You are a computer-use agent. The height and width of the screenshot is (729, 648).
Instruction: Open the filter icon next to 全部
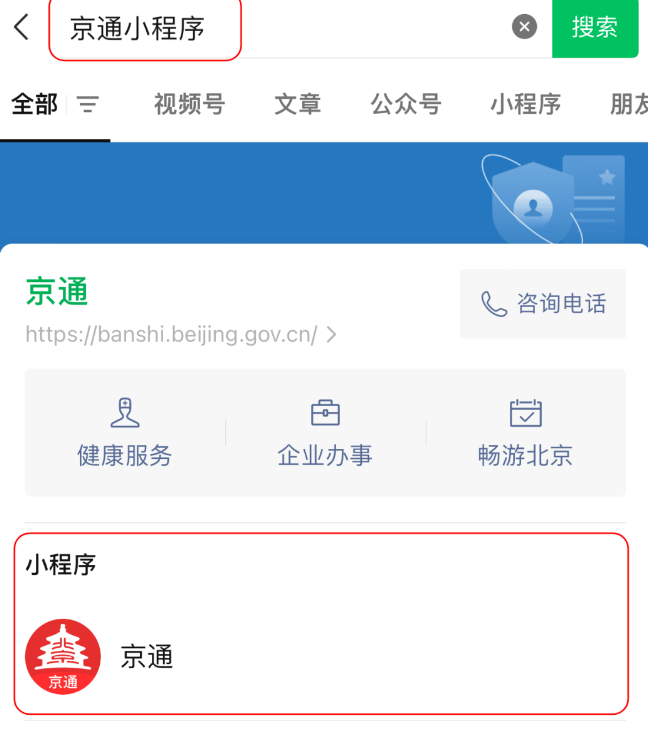point(88,104)
